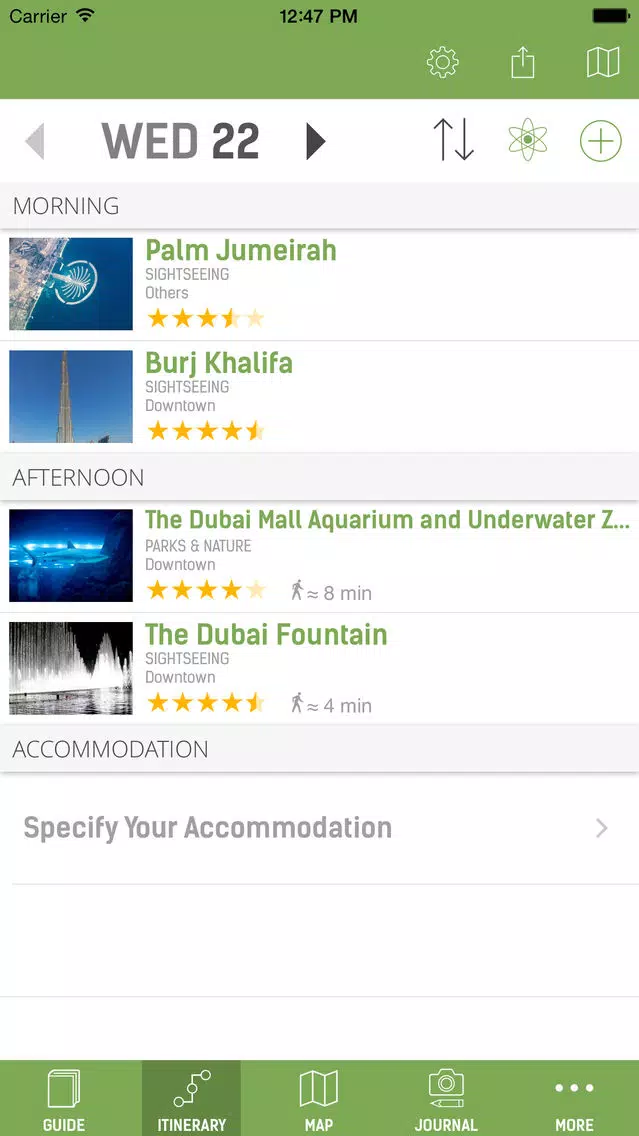
Task: Open The Dubai Fountain
Action: tap(320, 669)
